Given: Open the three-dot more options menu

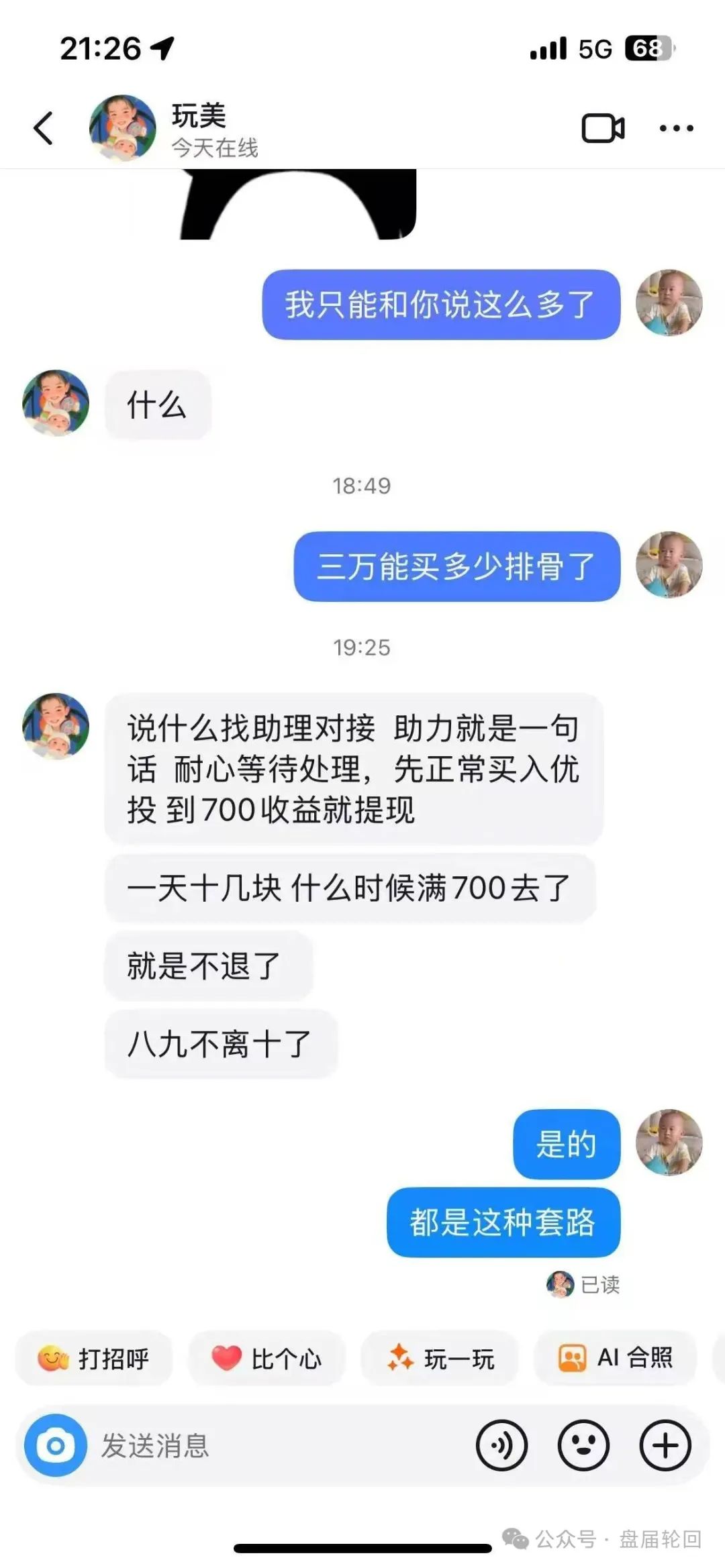Looking at the screenshot, I should click(x=676, y=128).
